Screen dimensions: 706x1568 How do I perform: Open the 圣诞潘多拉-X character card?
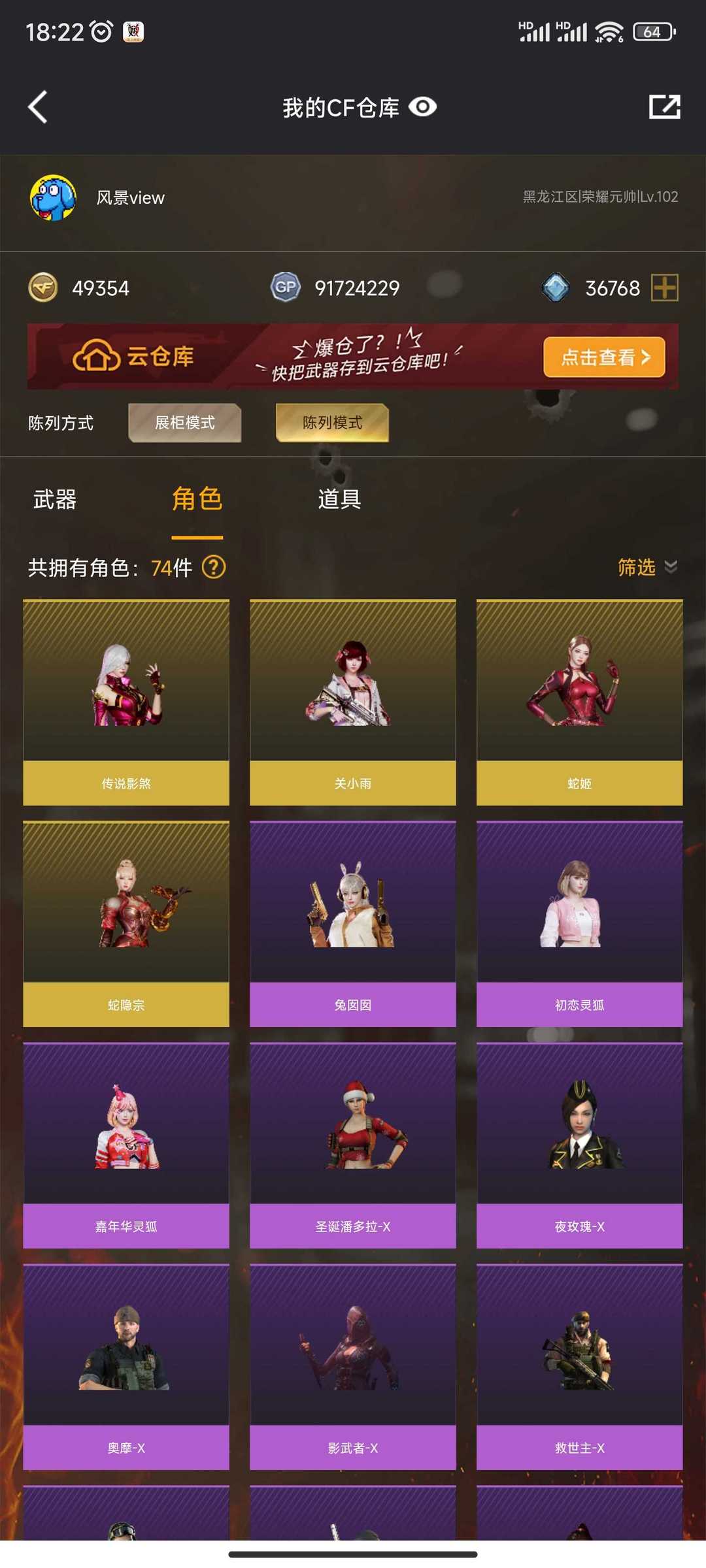[353, 1145]
